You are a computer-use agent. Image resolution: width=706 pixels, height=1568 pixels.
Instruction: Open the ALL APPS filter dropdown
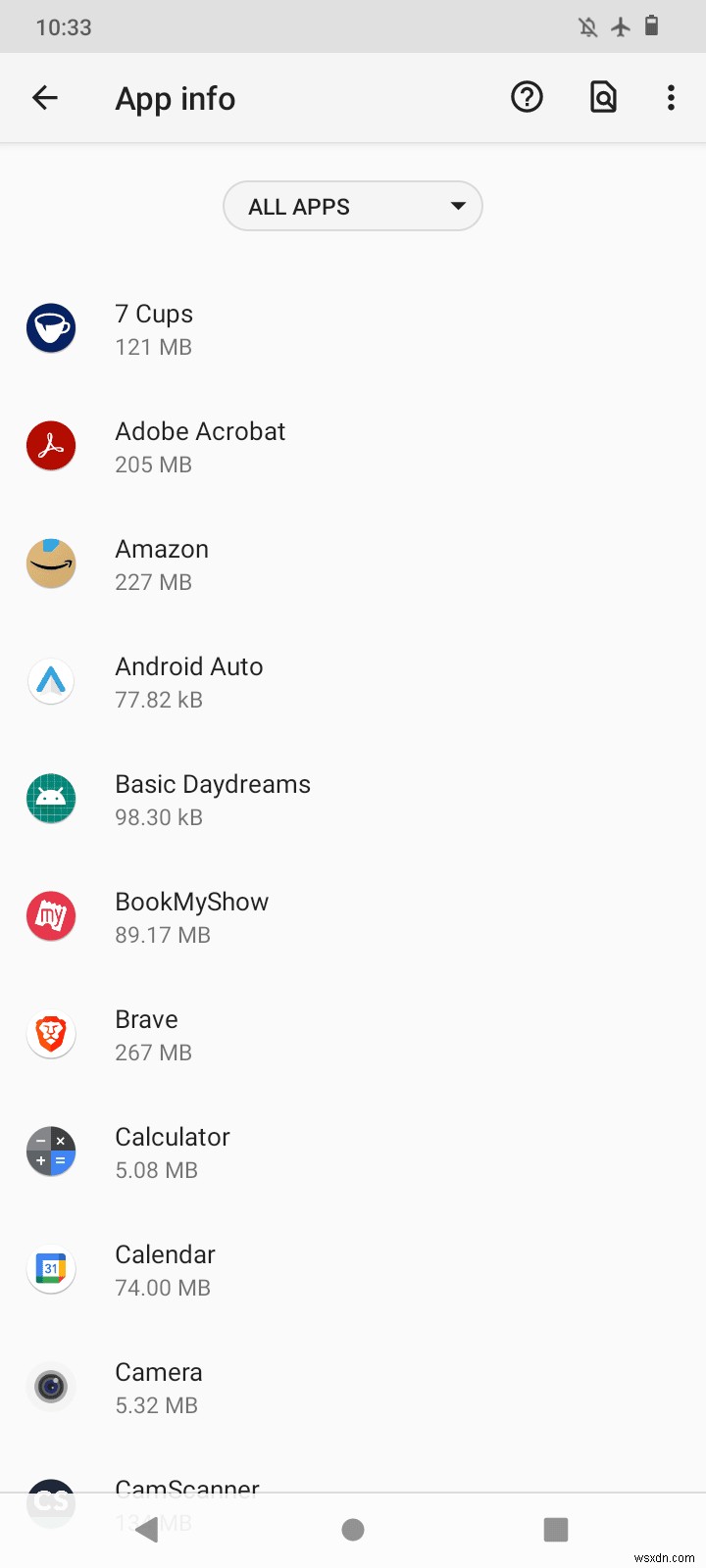click(352, 206)
